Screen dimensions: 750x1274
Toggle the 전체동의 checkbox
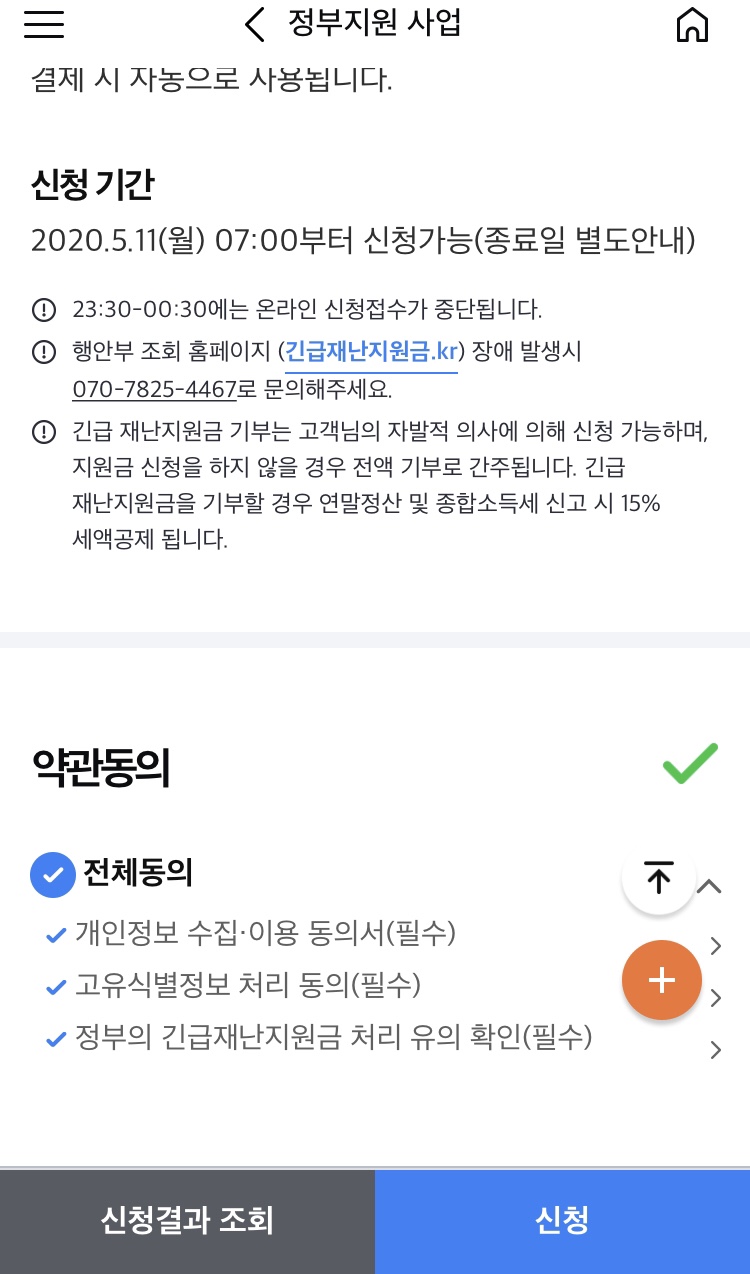(x=53, y=875)
